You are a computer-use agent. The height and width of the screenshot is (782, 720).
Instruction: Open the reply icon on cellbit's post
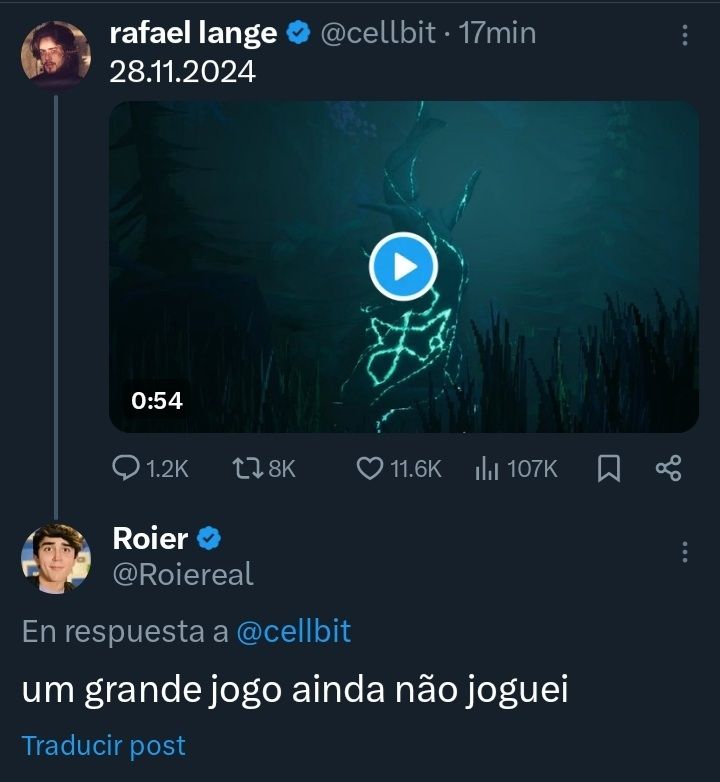pyautogui.click(x=126, y=467)
